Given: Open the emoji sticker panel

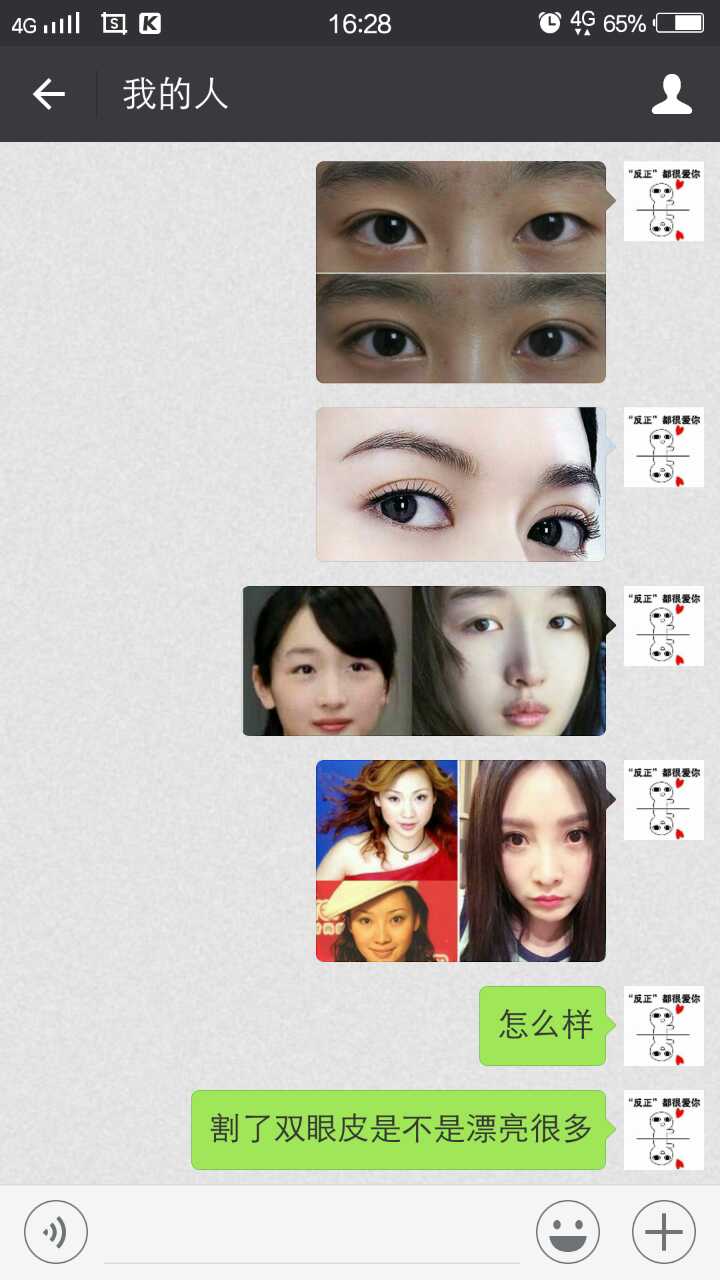Looking at the screenshot, I should (x=567, y=1231).
